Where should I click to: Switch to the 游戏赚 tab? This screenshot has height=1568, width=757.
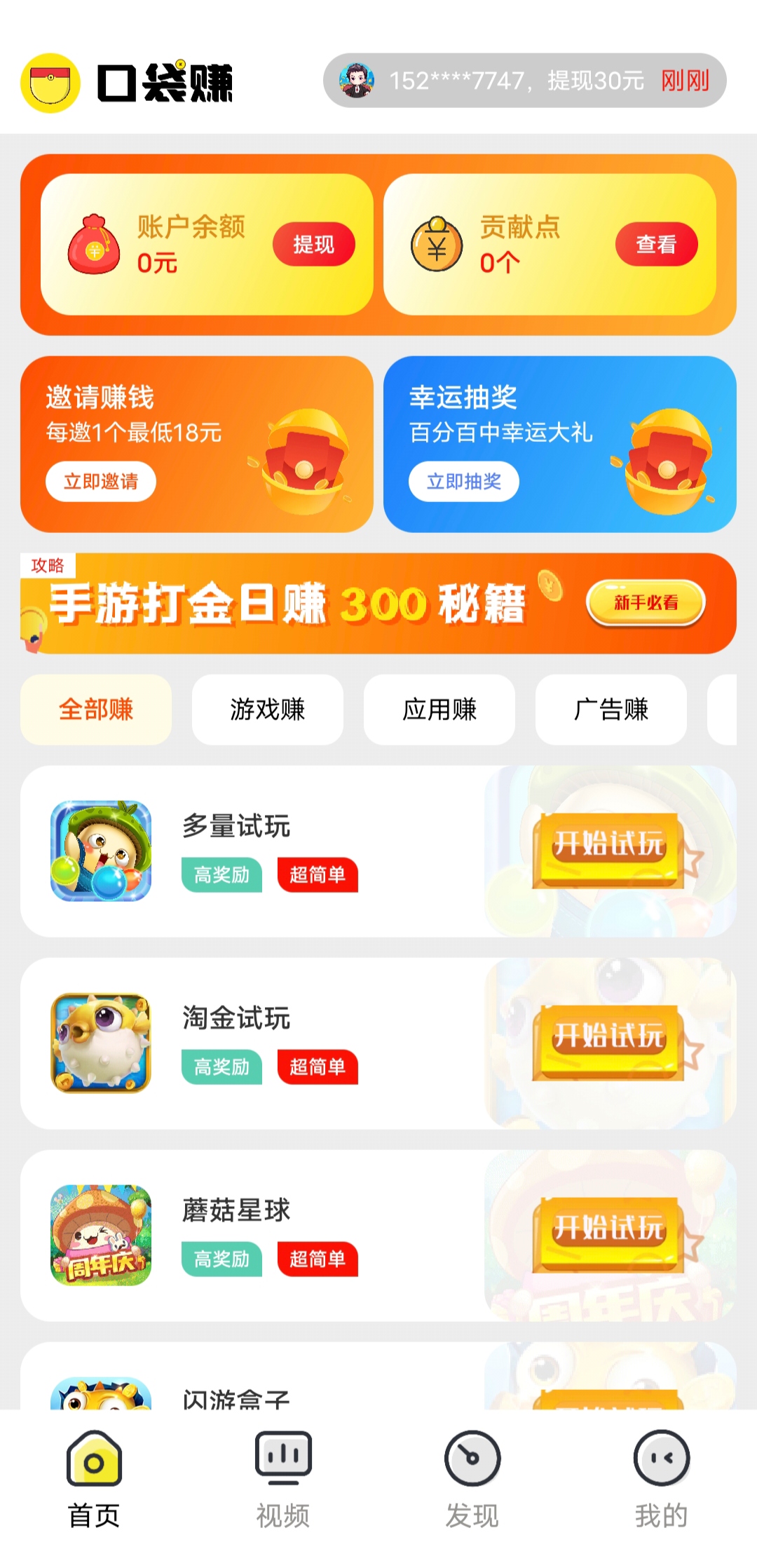coord(268,710)
